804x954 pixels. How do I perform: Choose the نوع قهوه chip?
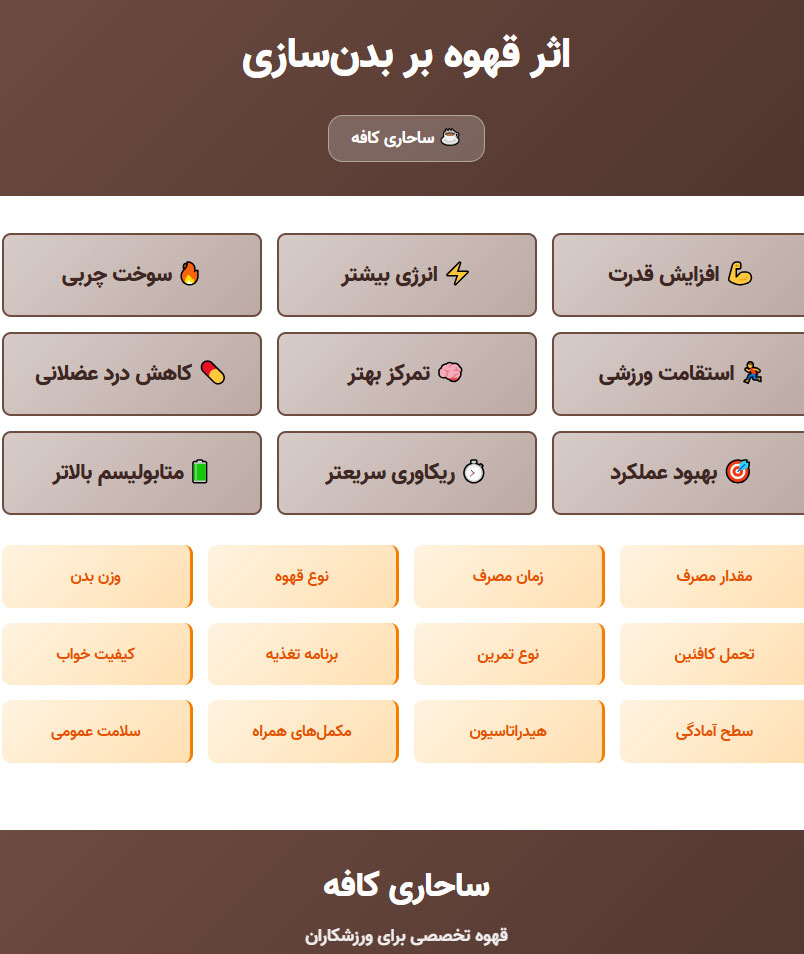point(302,576)
